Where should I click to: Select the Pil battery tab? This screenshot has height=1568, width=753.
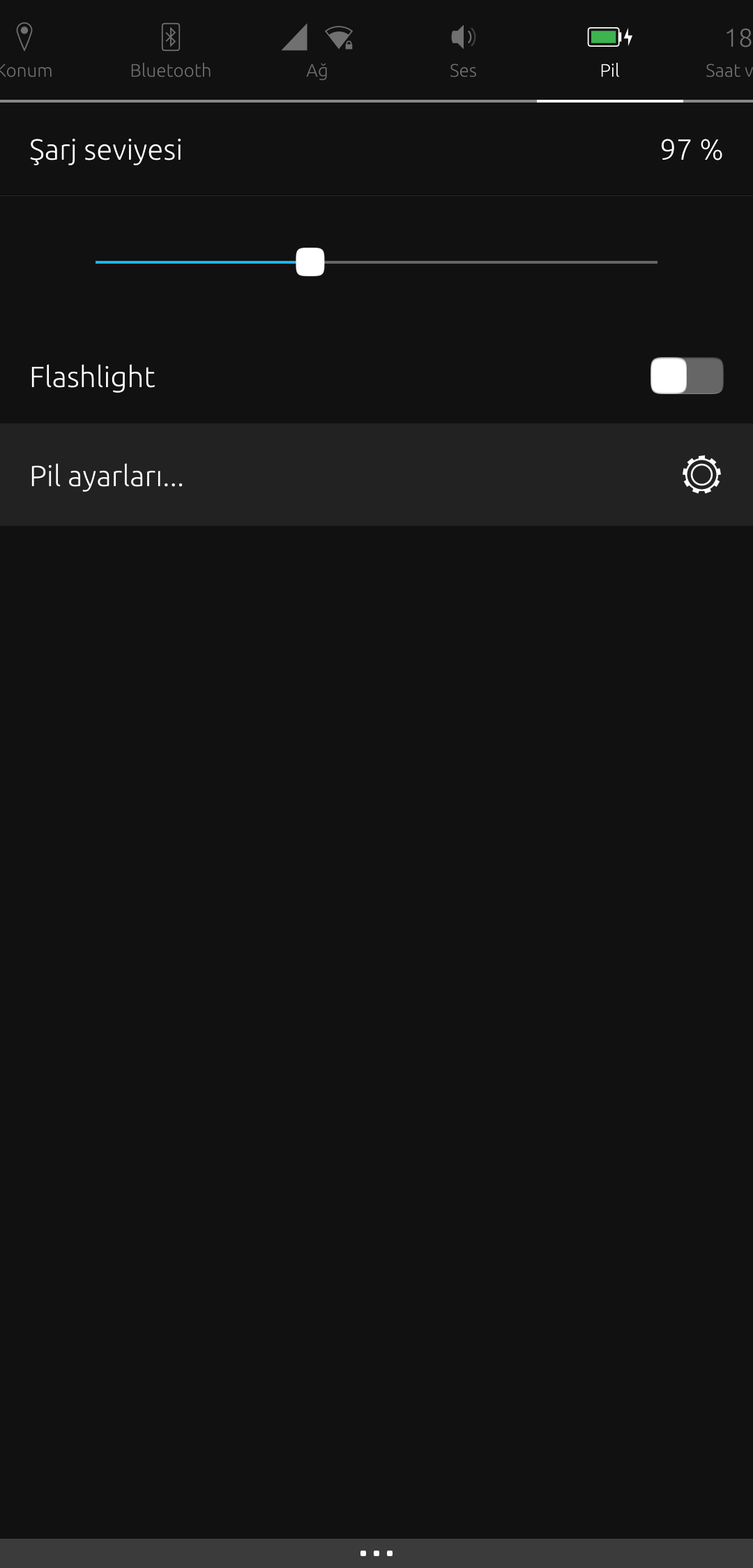610,50
